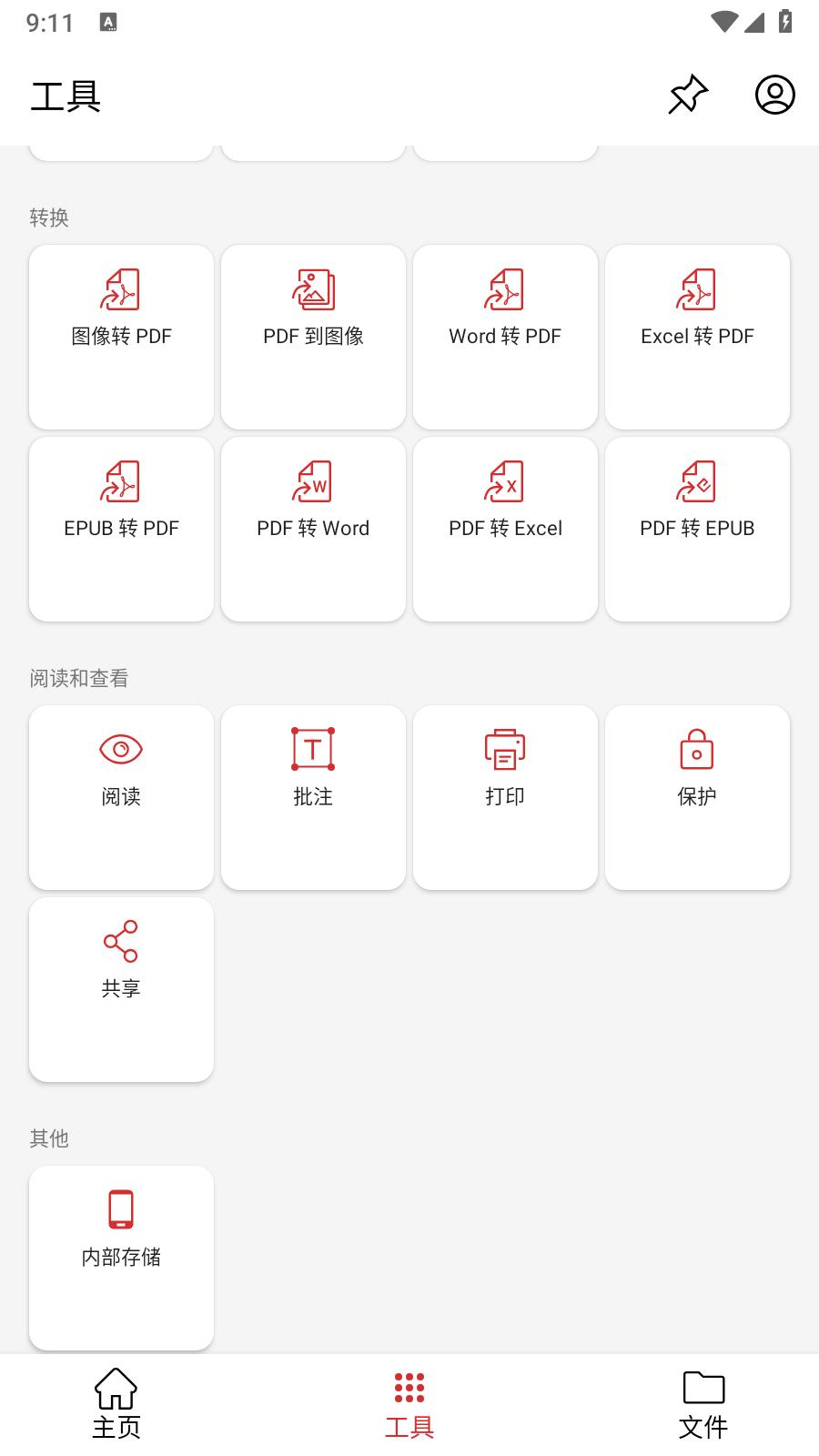Open the account profile icon
The height and width of the screenshot is (1456, 819).
(x=774, y=95)
